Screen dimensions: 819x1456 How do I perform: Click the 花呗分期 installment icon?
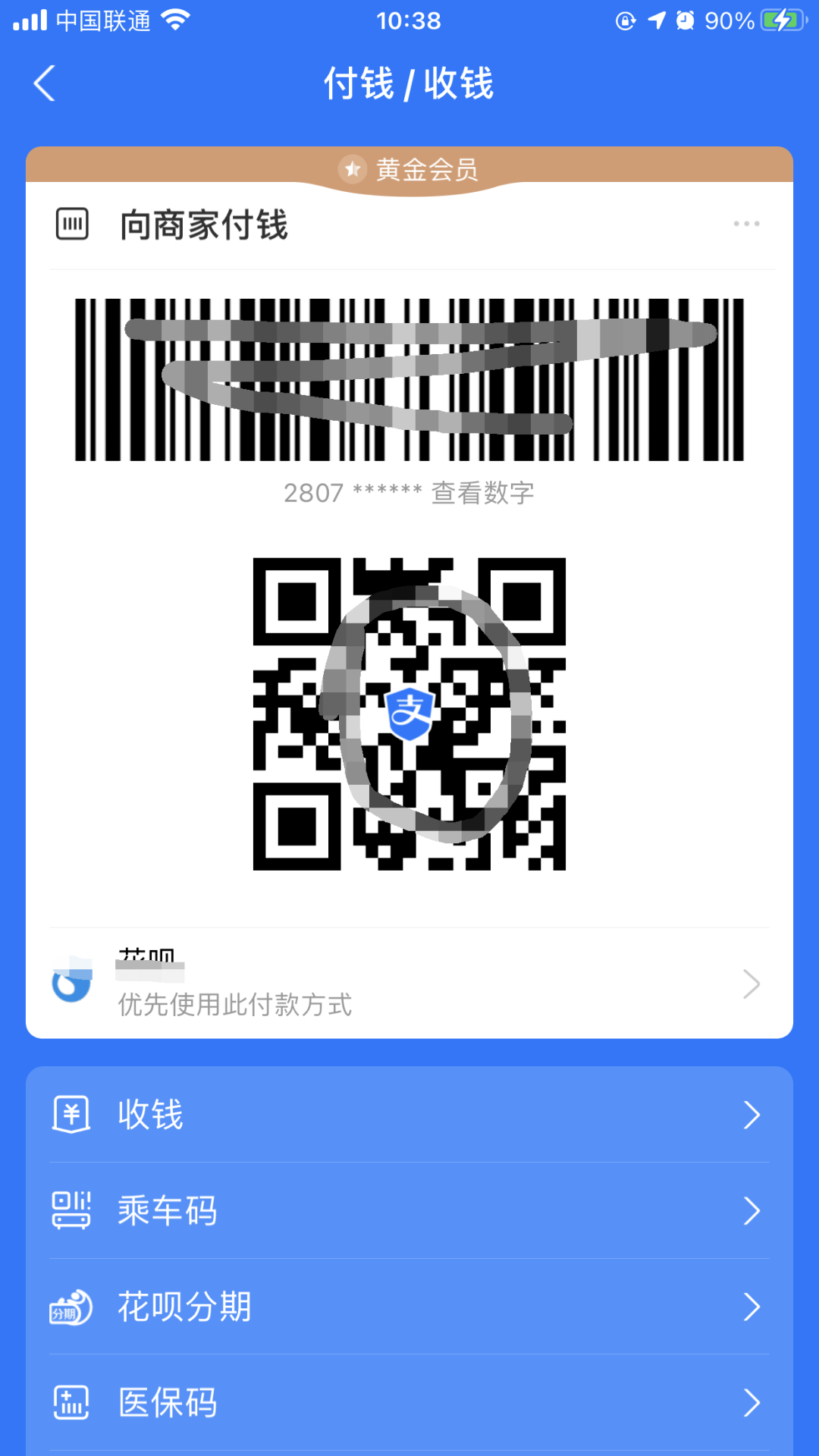point(71,1307)
